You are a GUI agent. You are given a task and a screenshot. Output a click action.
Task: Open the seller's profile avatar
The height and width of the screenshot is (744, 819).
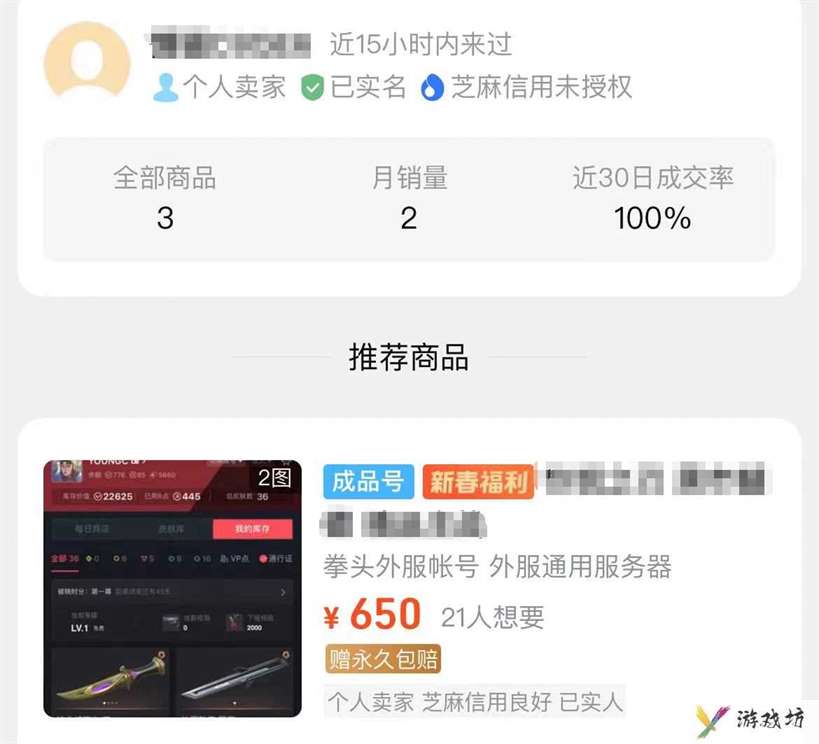click(x=87, y=65)
